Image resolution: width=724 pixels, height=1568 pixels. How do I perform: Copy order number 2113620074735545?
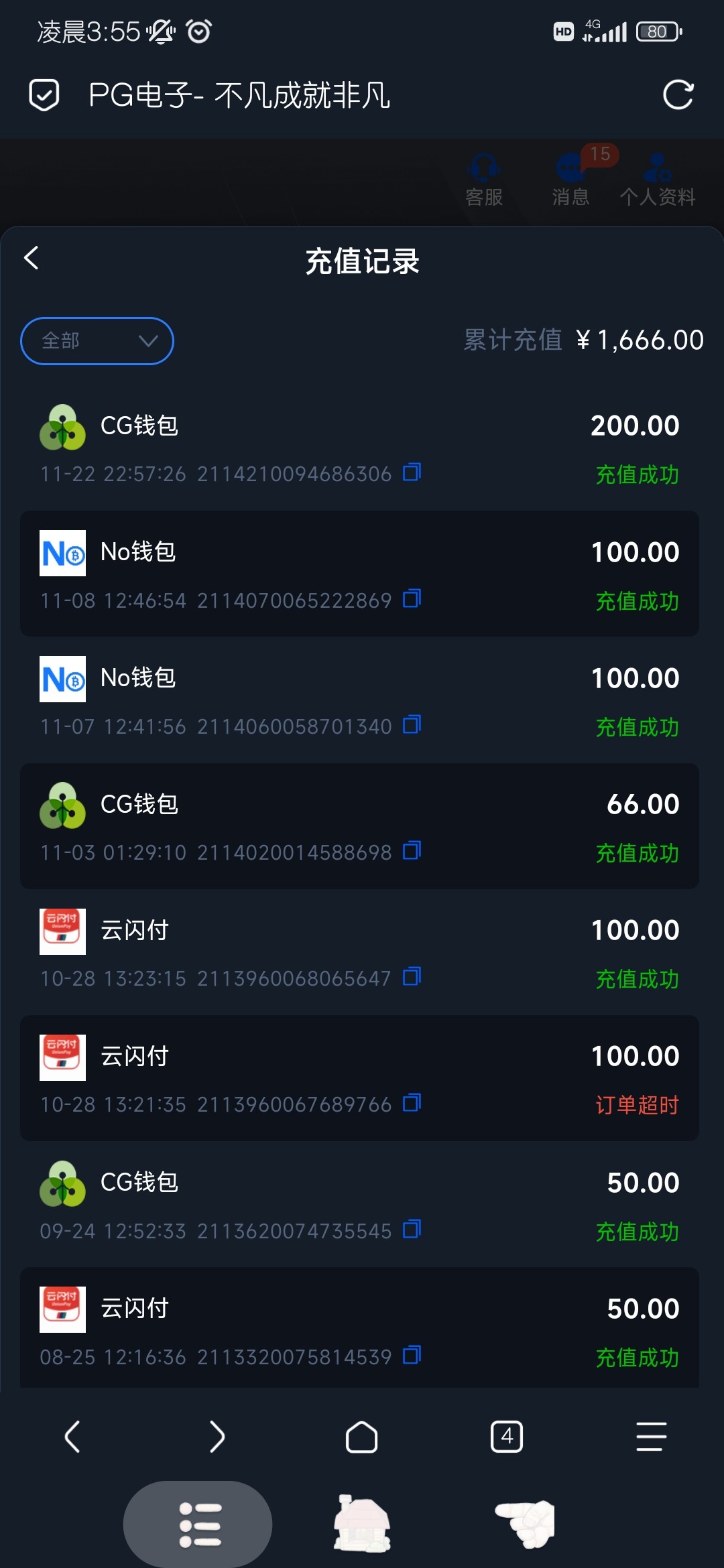click(412, 1229)
